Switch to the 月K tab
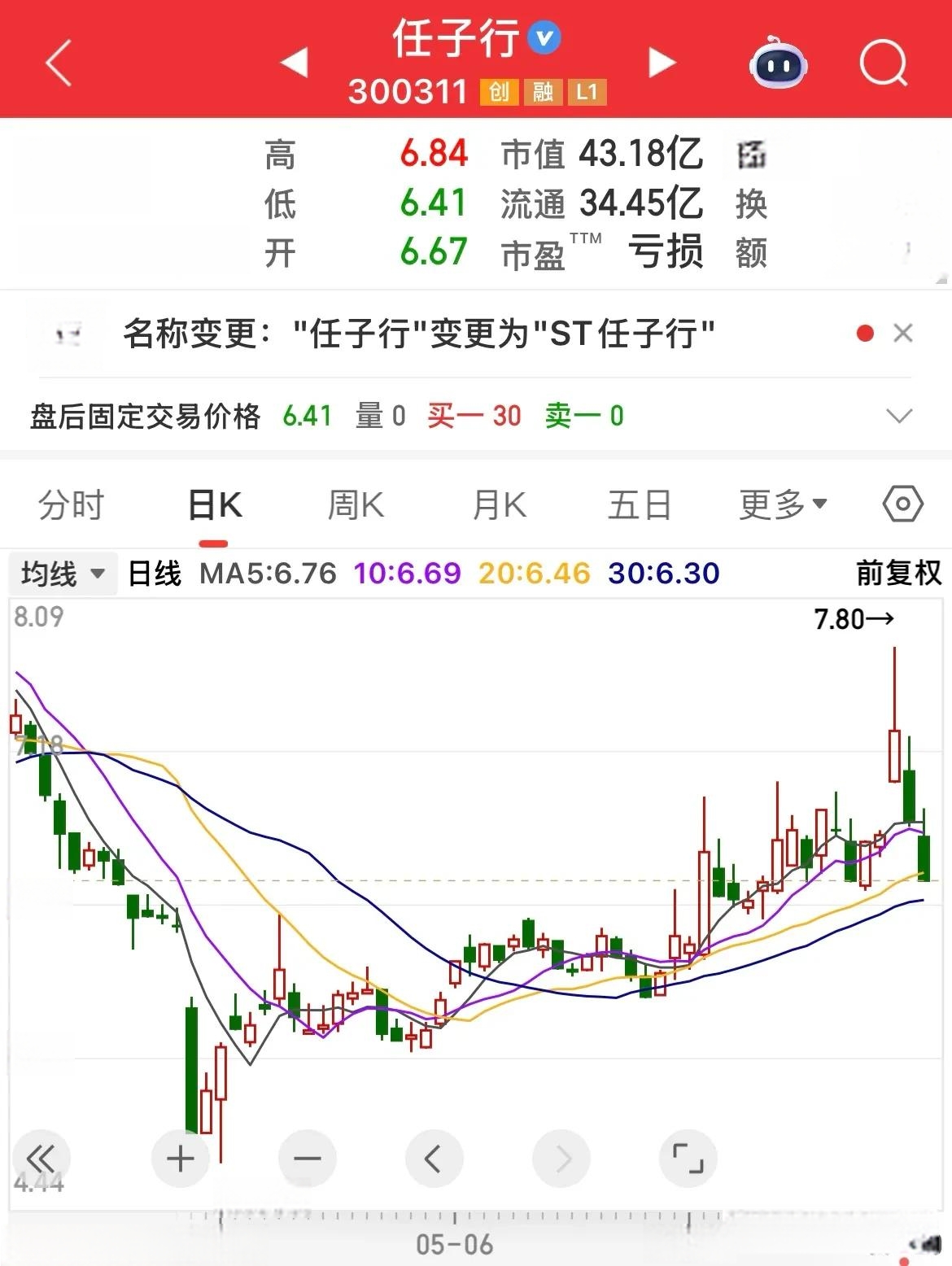Viewport: 952px width, 1266px height. coord(499,505)
